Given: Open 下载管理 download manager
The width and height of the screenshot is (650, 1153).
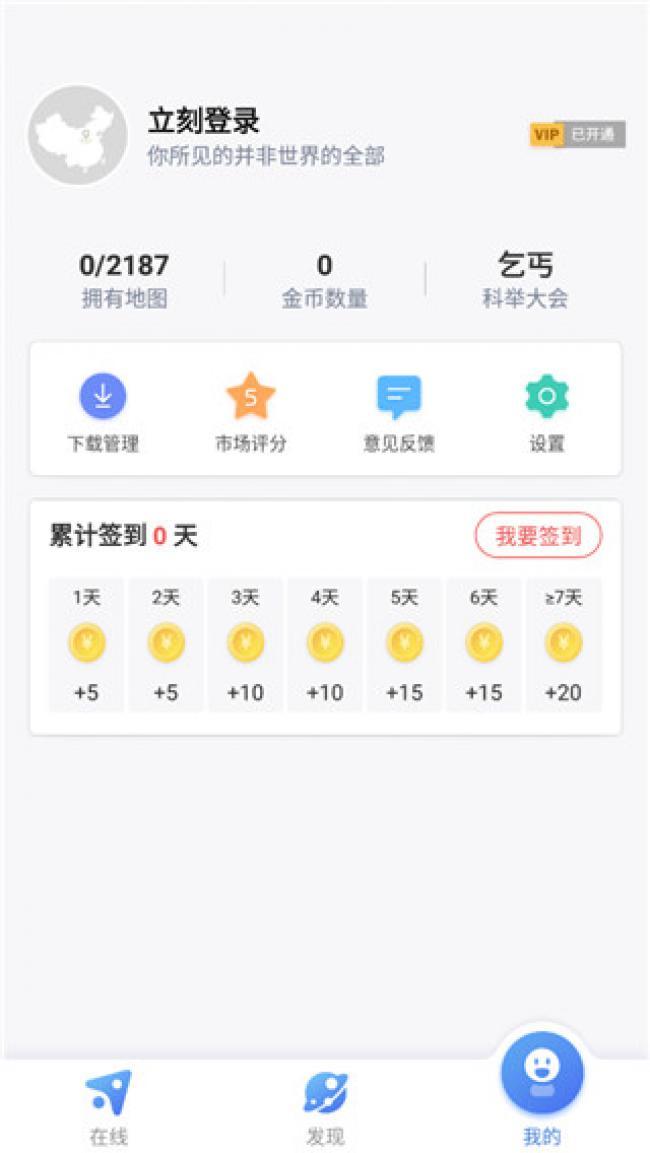Looking at the screenshot, I should click(x=103, y=413).
